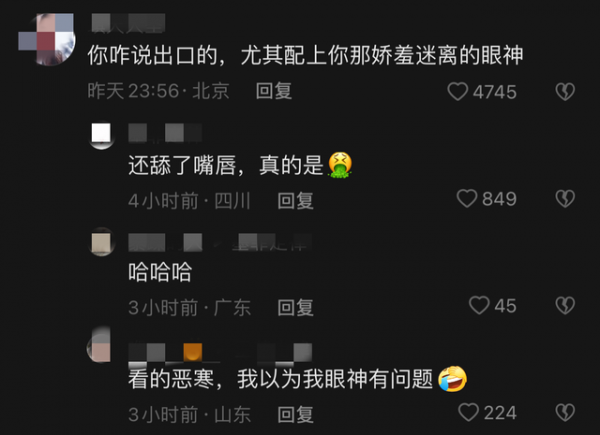Open the avatar of the 哈哈哈 commenter
The width and height of the screenshot is (600, 435).
[102, 243]
